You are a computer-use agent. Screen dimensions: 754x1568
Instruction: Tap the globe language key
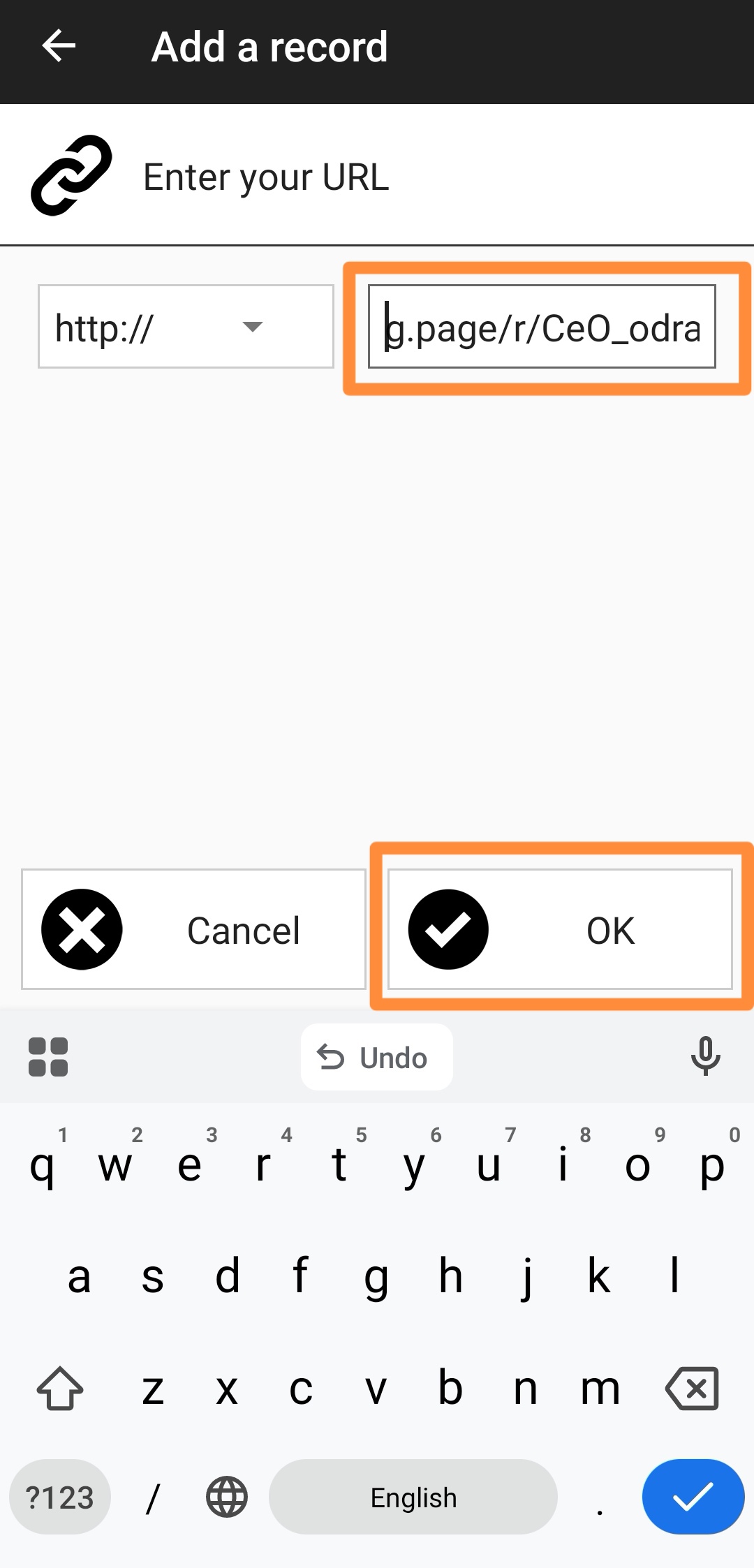coord(227,1497)
